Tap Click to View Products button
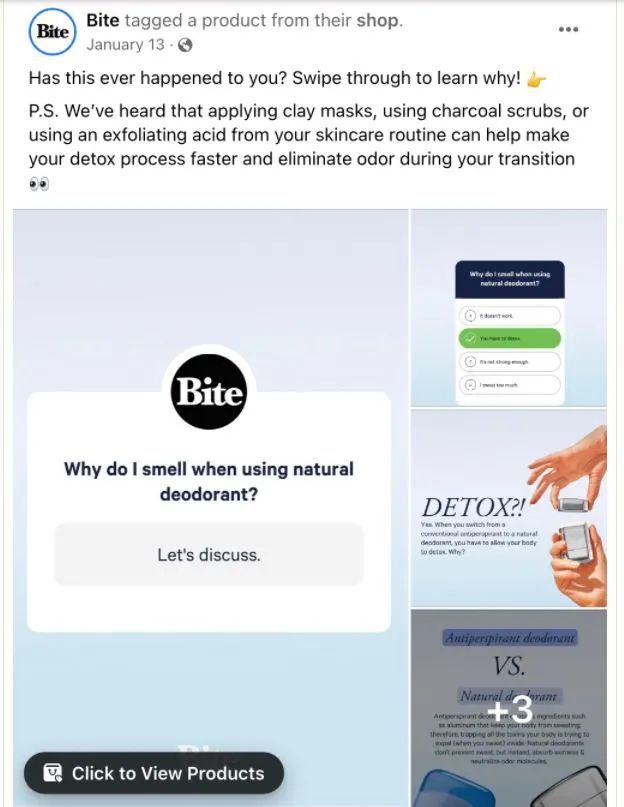The image size is (624, 807). (154, 773)
